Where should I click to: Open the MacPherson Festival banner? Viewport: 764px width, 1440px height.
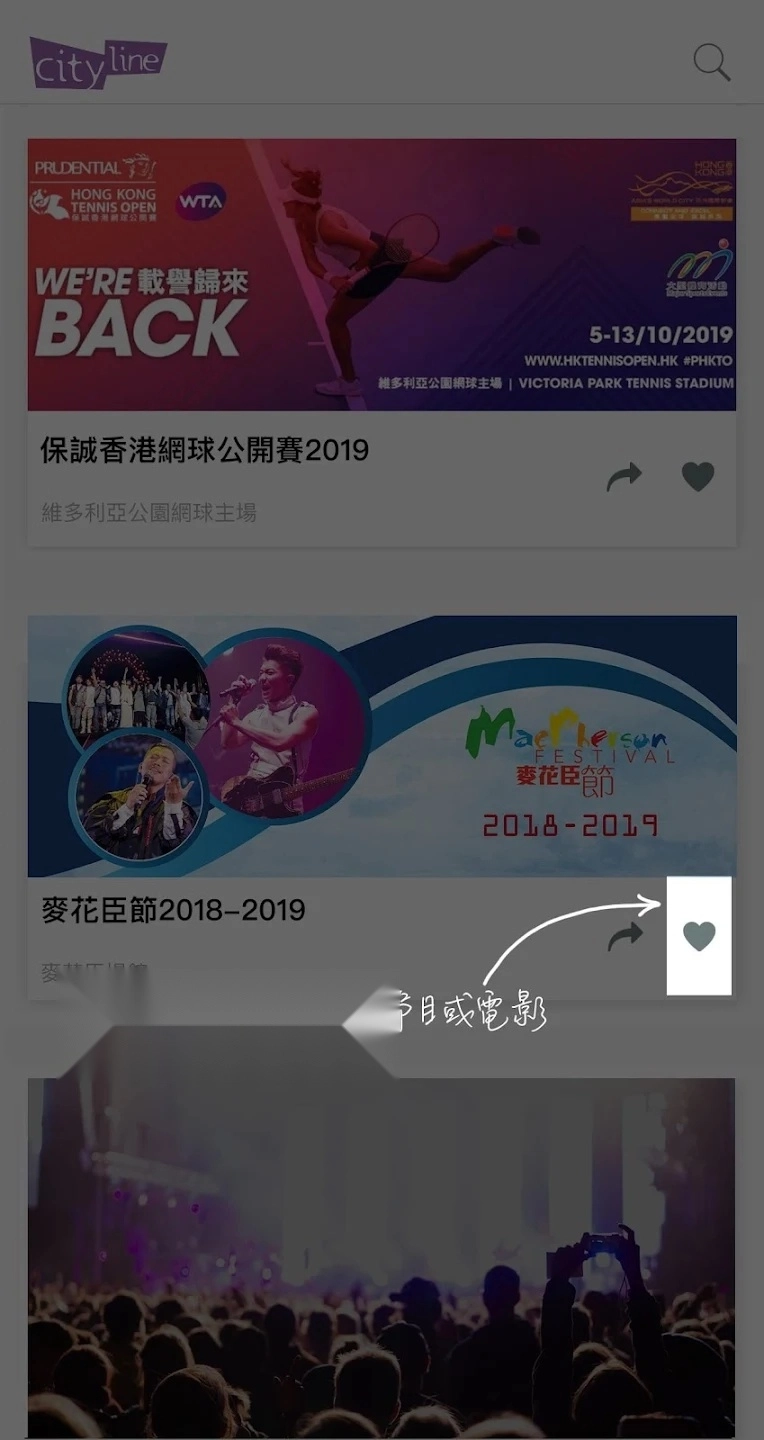pos(382,746)
